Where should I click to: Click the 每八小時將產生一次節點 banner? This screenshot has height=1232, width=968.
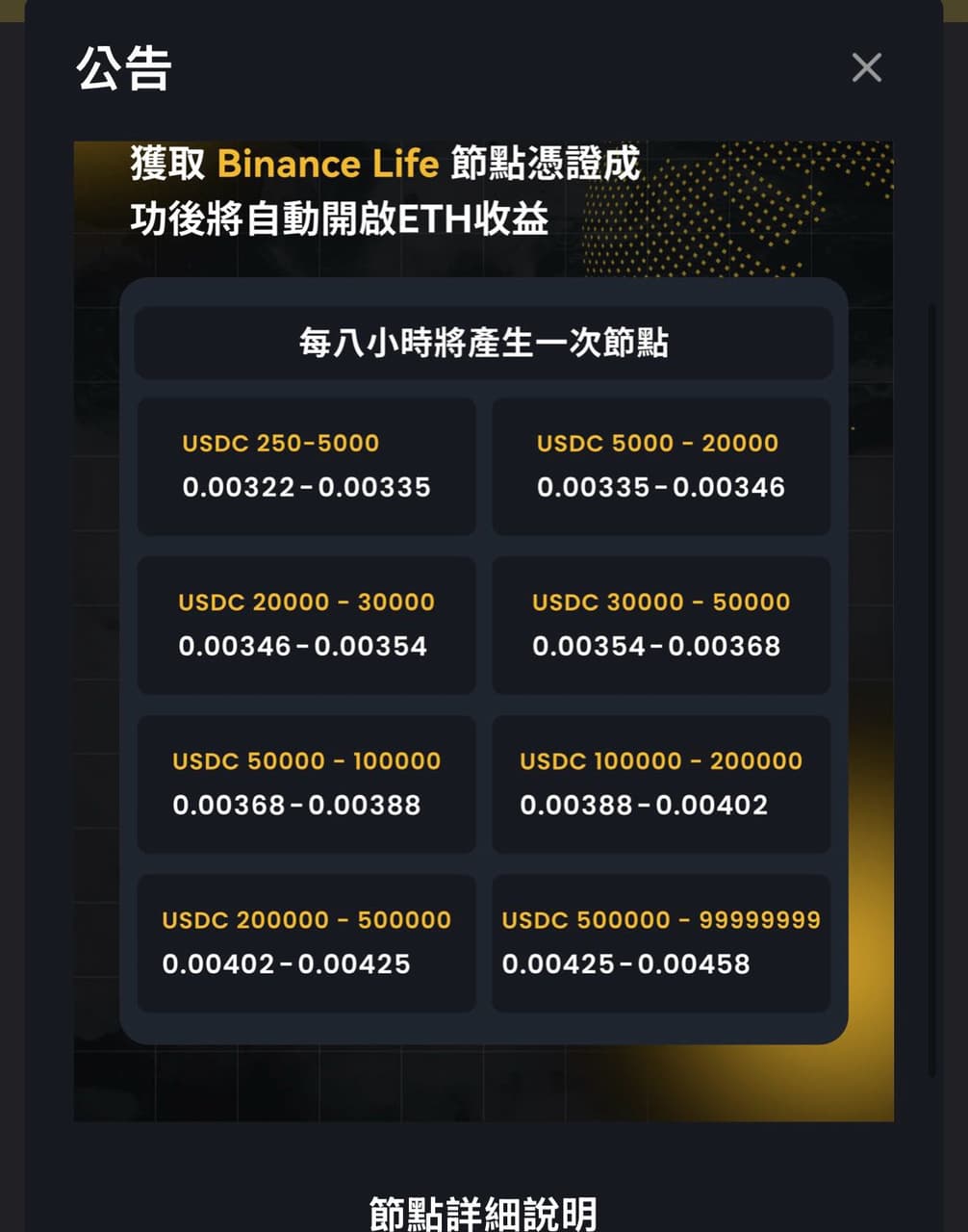[x=484, y=344]
